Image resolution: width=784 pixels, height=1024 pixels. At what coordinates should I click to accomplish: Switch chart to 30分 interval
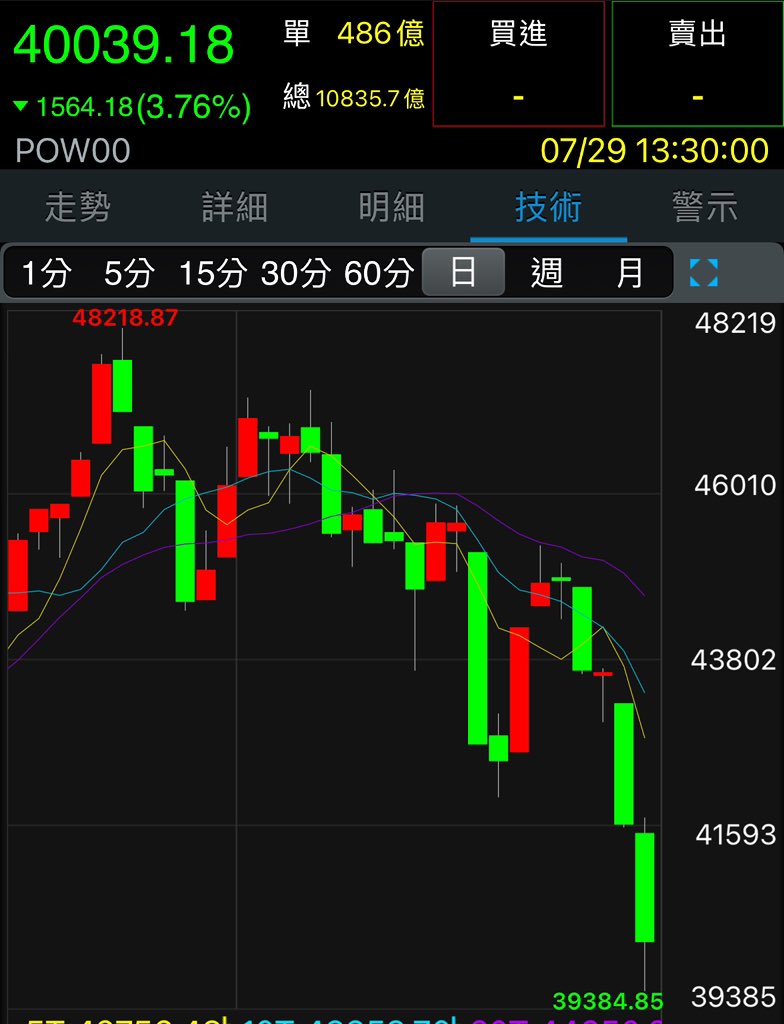(296, 272)
